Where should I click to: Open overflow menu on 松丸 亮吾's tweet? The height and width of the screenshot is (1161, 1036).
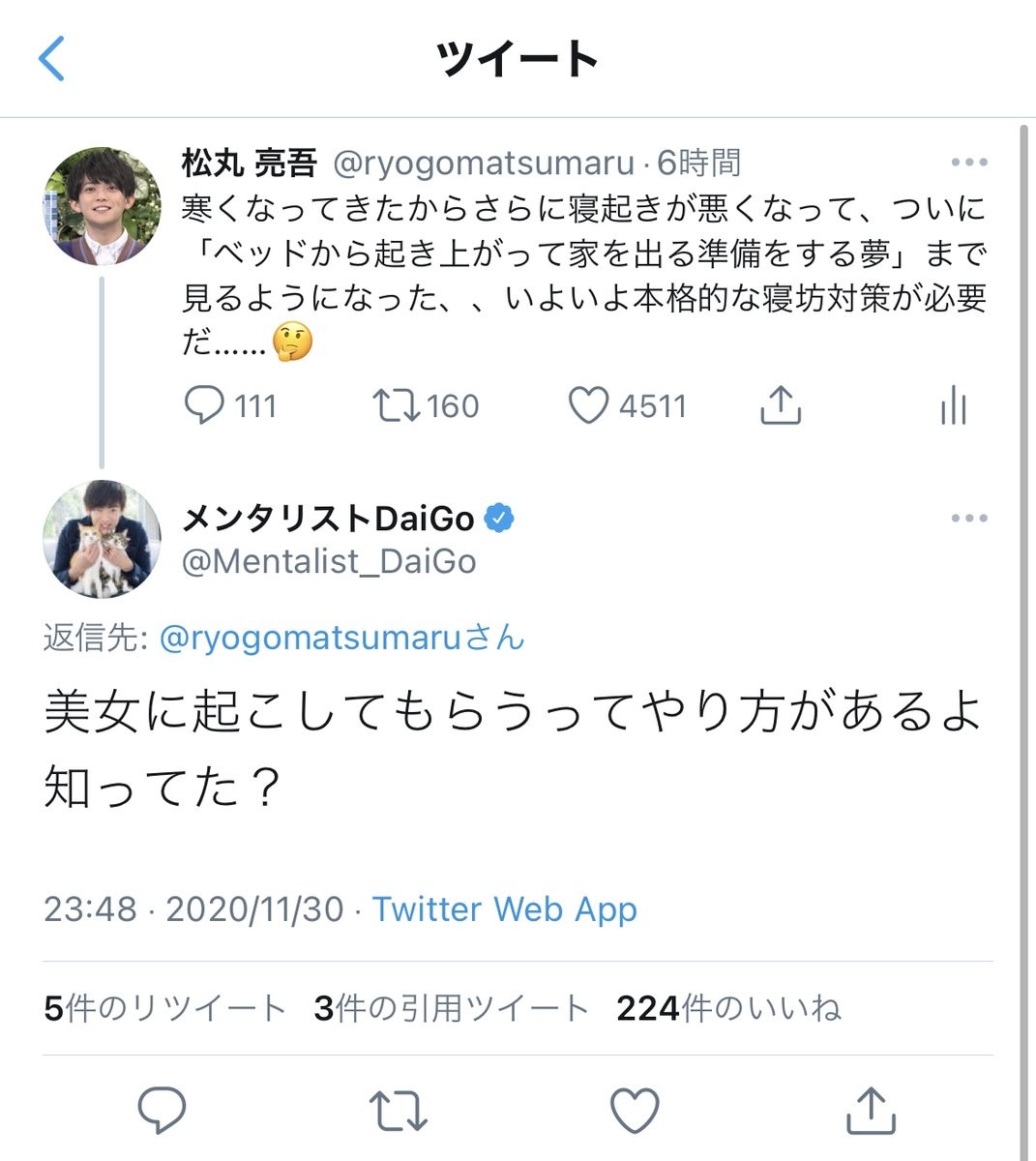968,164
